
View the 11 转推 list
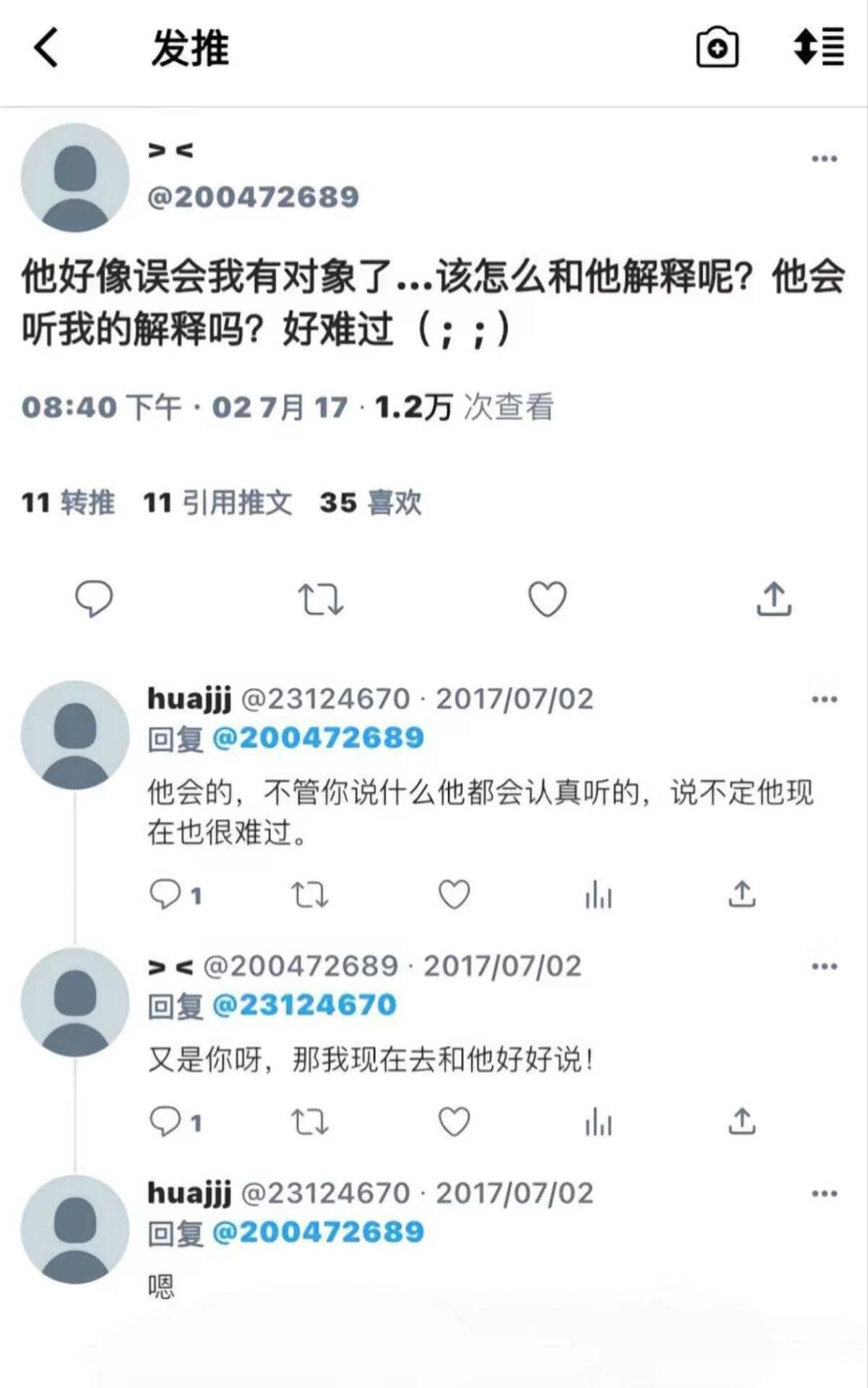point(69,502)
